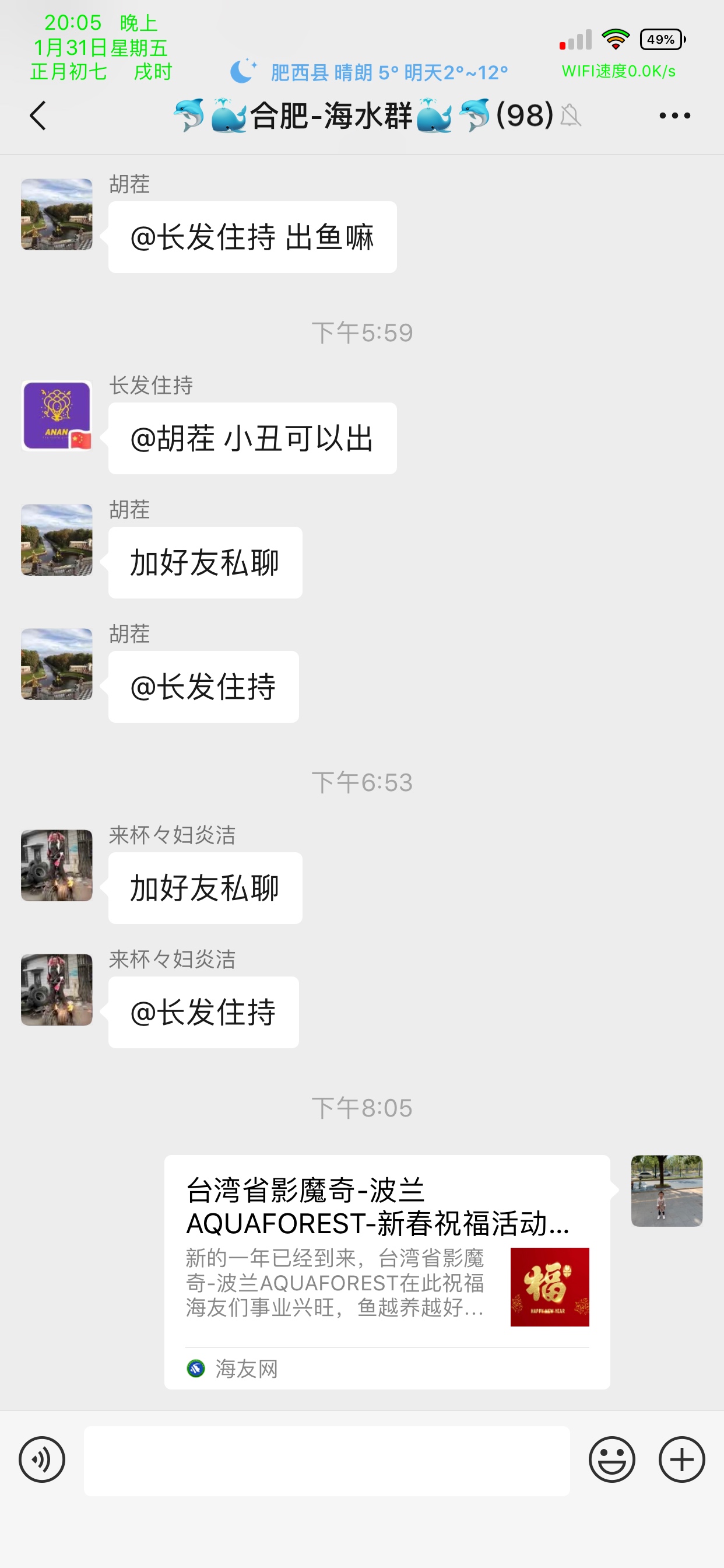Open the shared 海友网 AQUAFOREST article card
Viewport: 724px width, 1568px height.
387,1271
